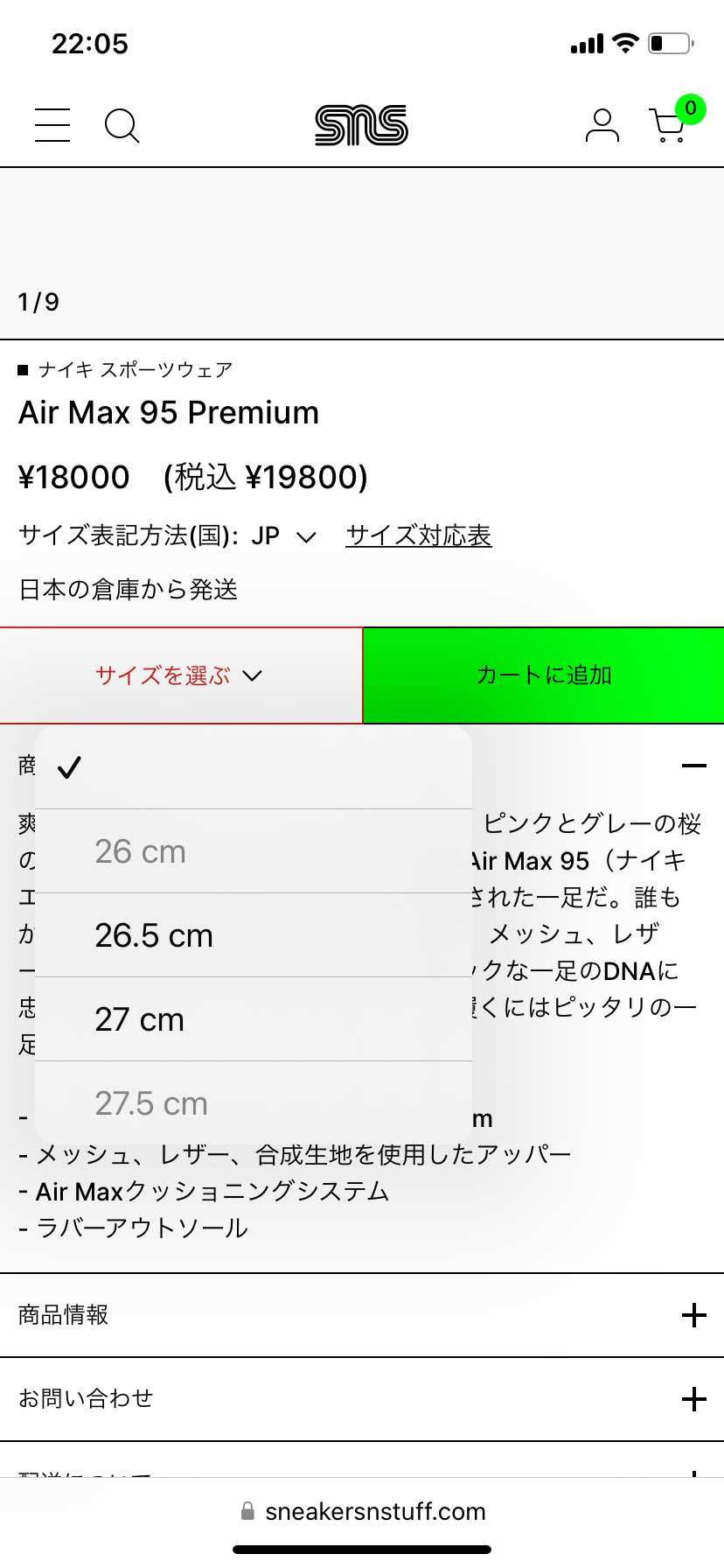Add item with カートに追加 button
The width and height of the screenshot is (724, 1568).
tap(543, 675)
